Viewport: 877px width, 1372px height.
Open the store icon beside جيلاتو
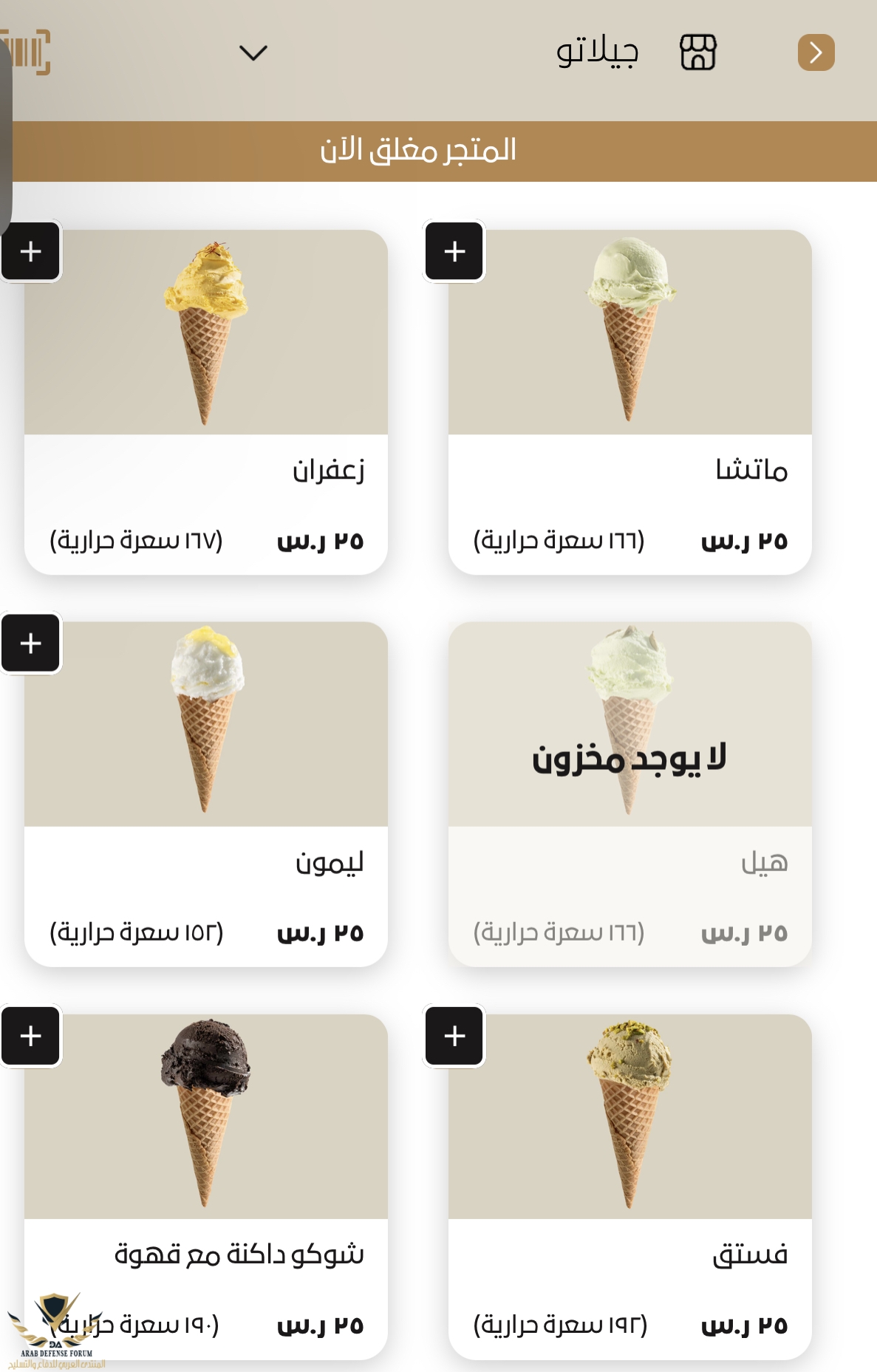click(x=697, y=52)
